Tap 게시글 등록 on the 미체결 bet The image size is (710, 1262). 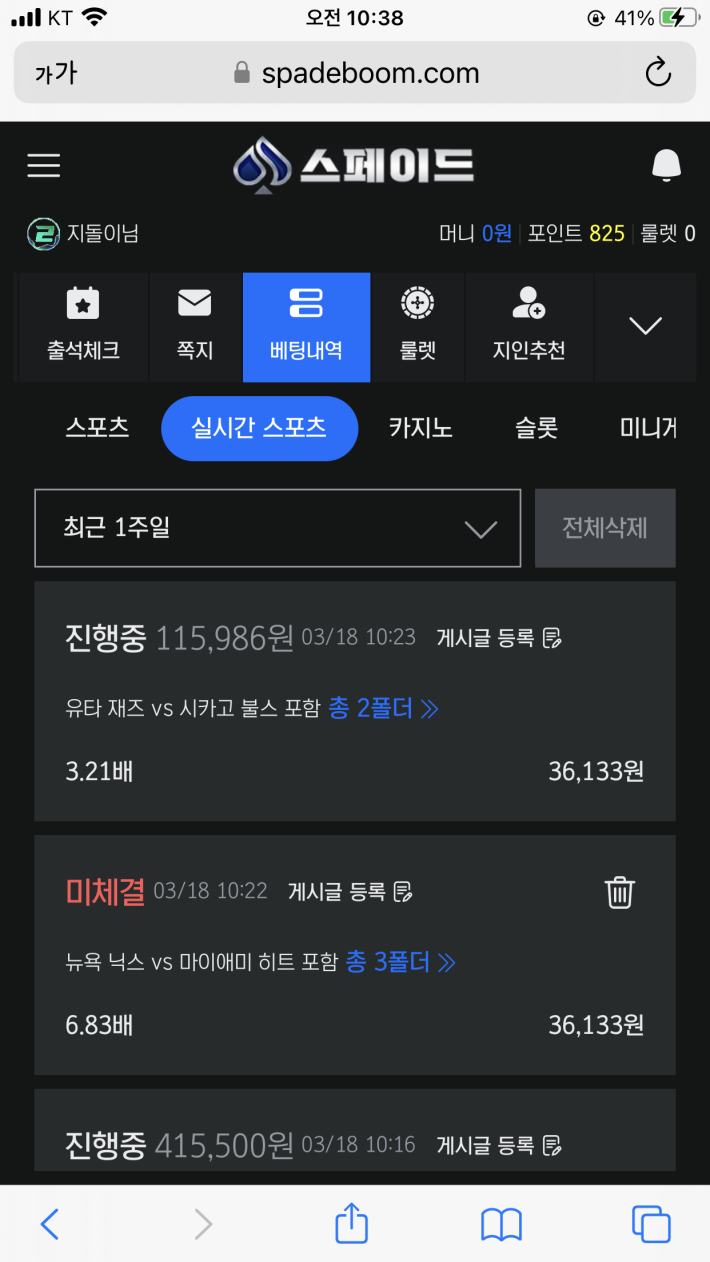351,891
